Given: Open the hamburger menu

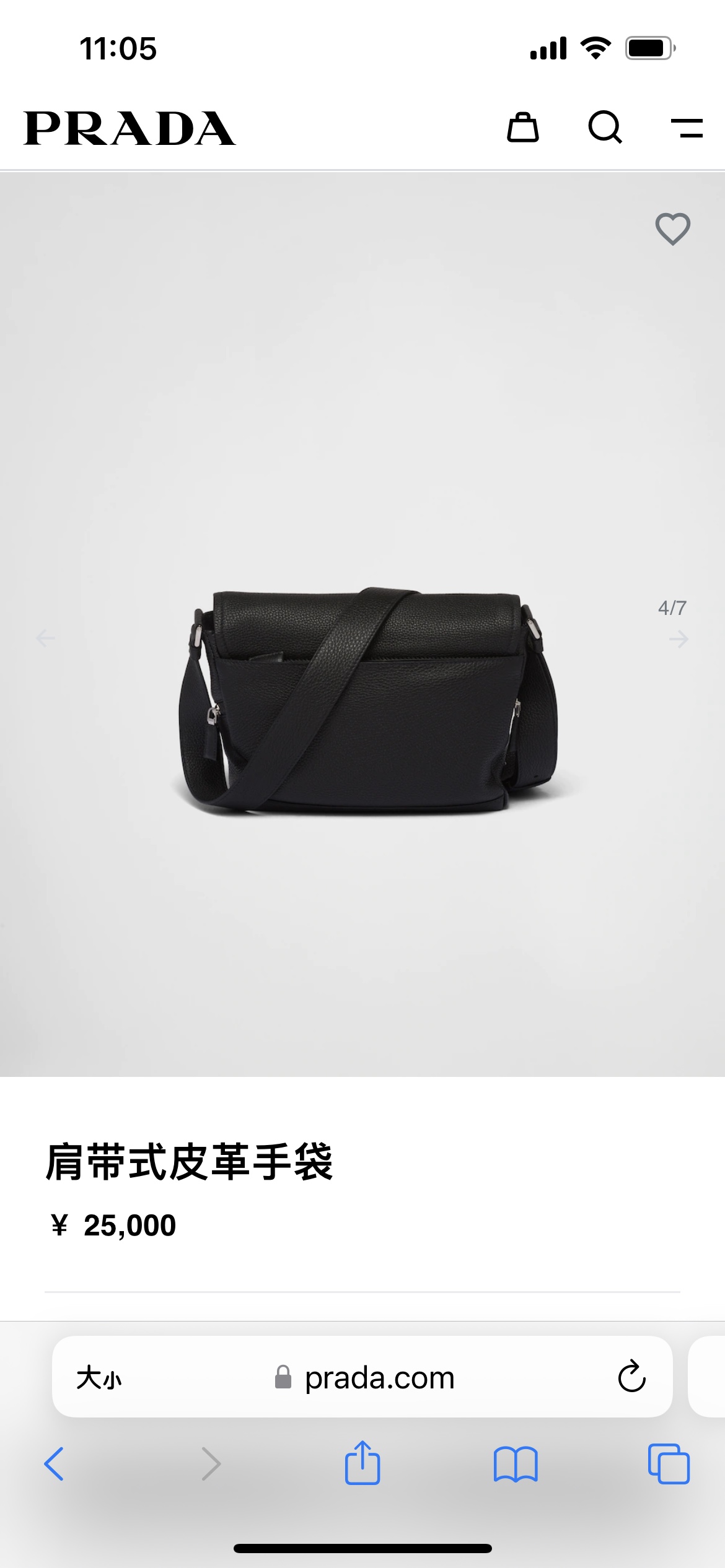Looking at the screenshot, I should pos(687,128).
